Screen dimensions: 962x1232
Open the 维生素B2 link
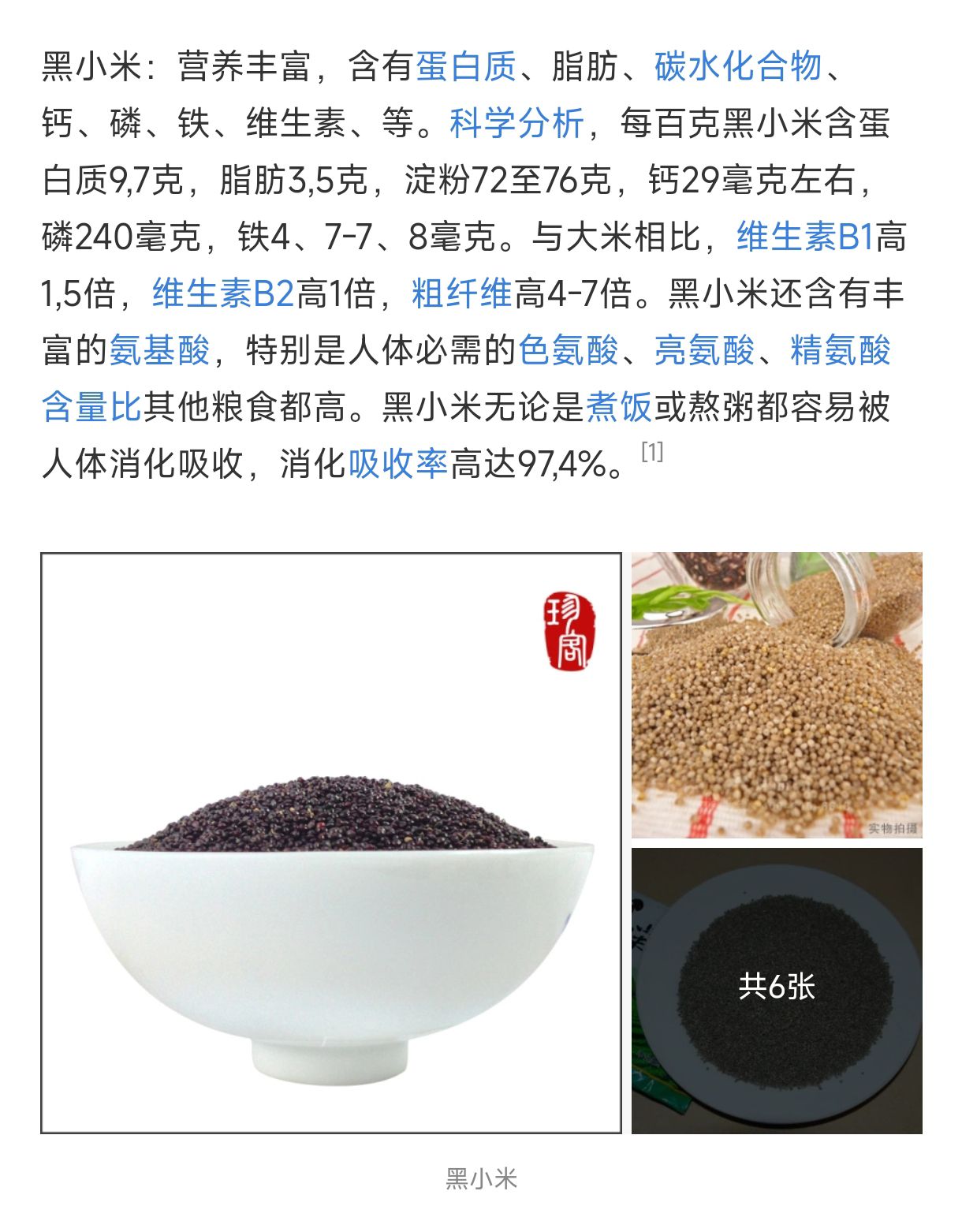point(223,293)
